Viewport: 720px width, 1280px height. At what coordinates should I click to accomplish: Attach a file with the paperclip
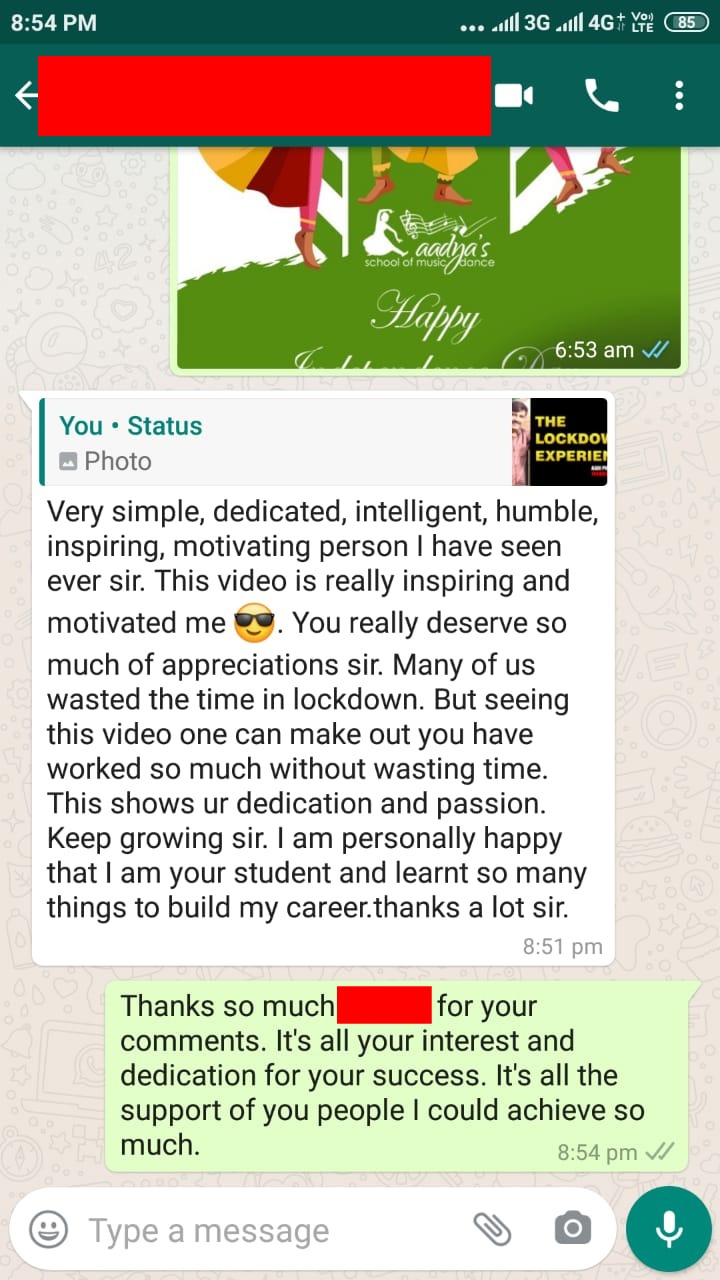pos(491,1229)
